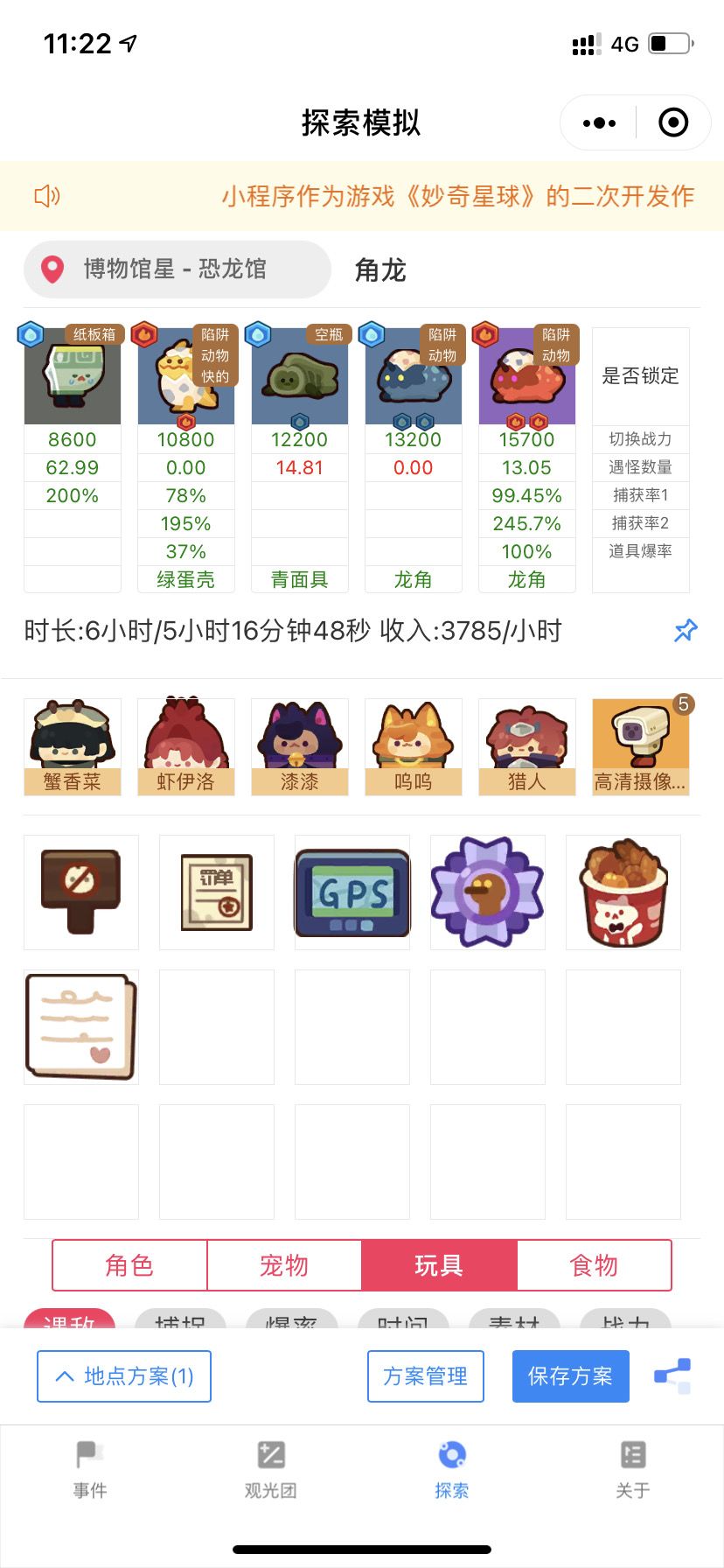Select the red food bucket item

tap(623, 892)
